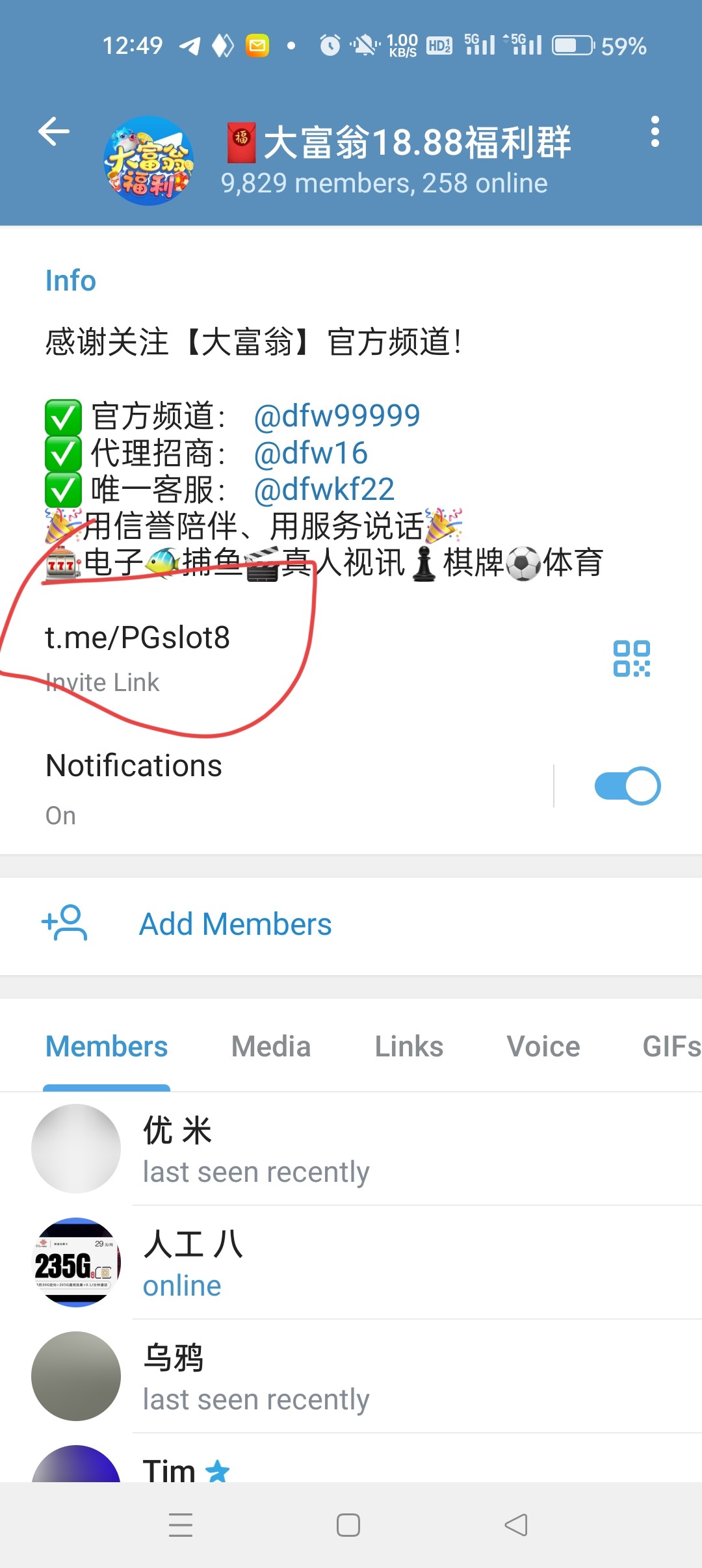The image size is (702, 1568).
Task: Switch to the Voice tab
Action: pyautogui.click(x=543, y=1047)
